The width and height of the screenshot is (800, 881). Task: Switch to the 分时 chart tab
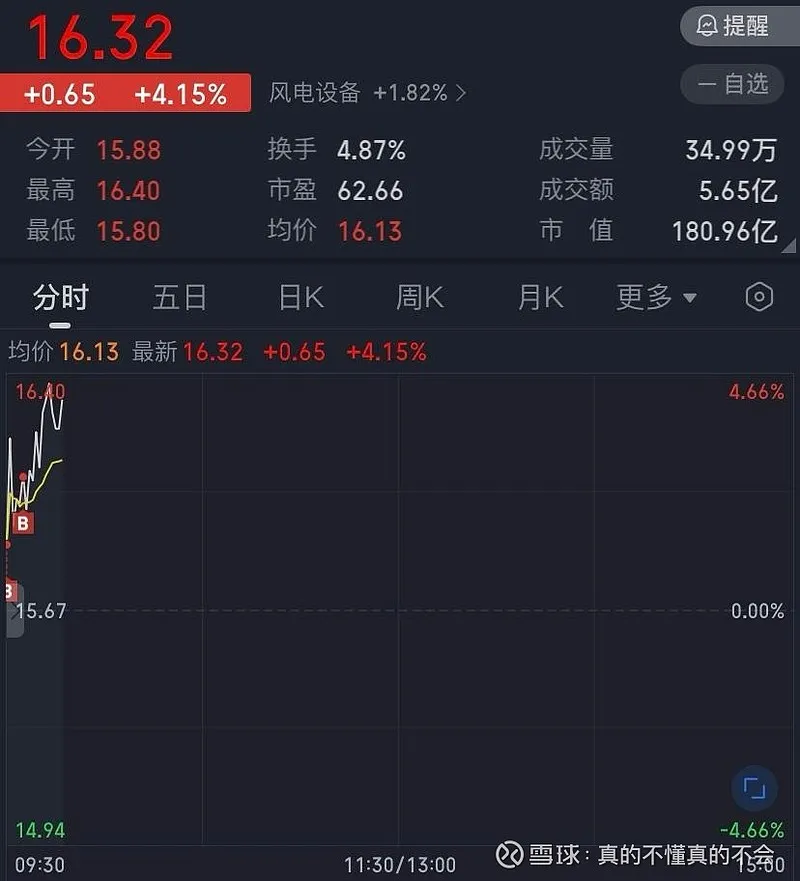(x=60, y=297)
